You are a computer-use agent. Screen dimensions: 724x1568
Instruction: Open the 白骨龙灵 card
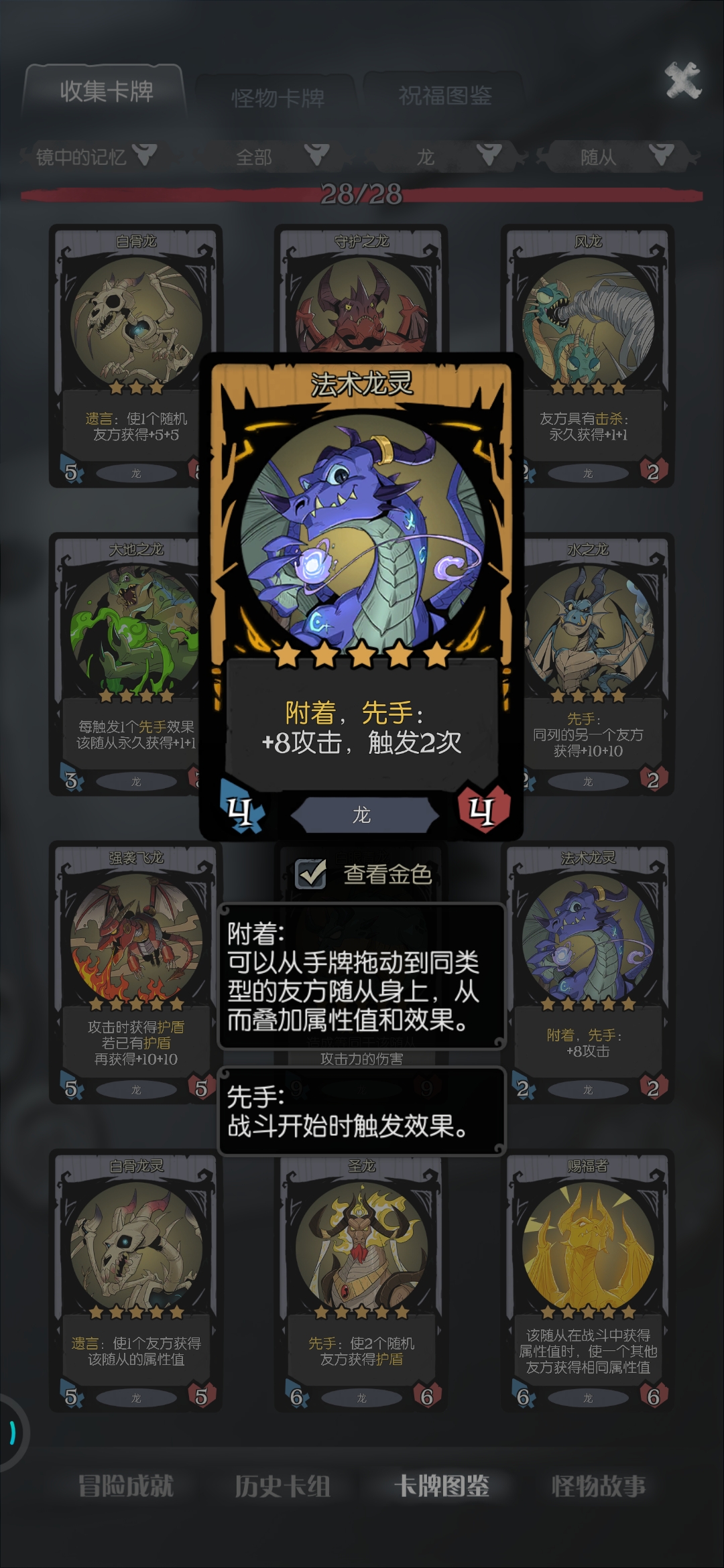[136, 1281]
